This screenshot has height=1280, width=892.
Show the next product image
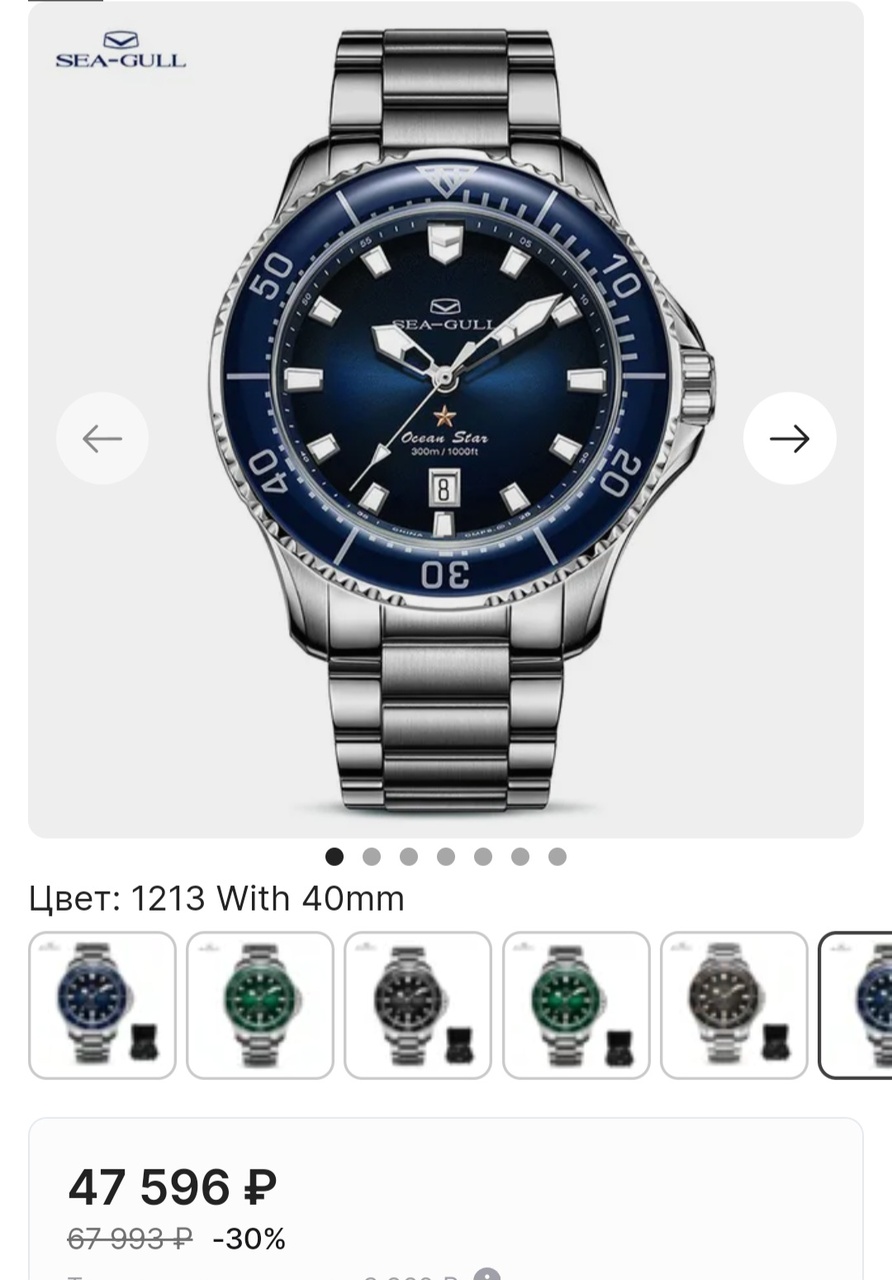[x=789, y=438]
